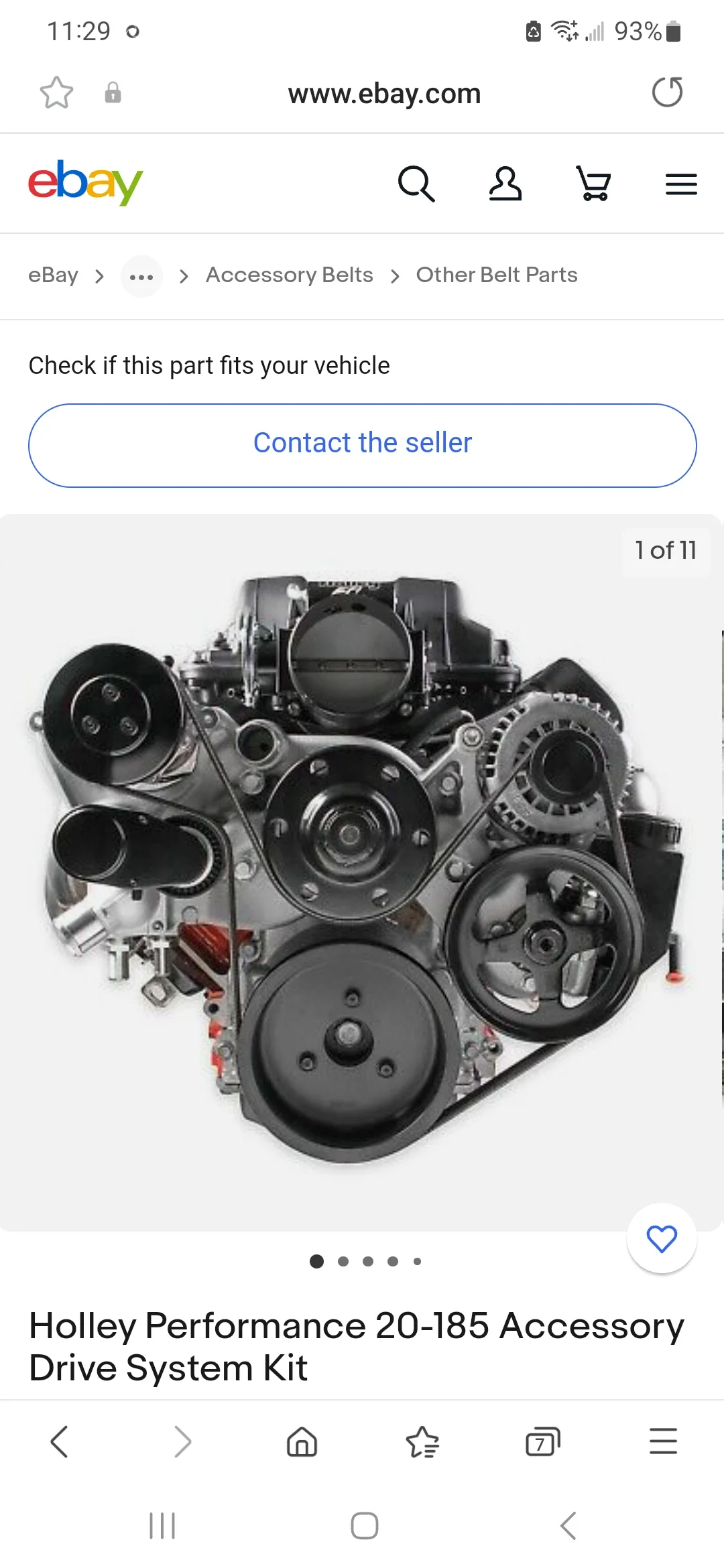View the seven open tabs
The width and height of the screenshot is (724, 1568).
(542, 1441)
